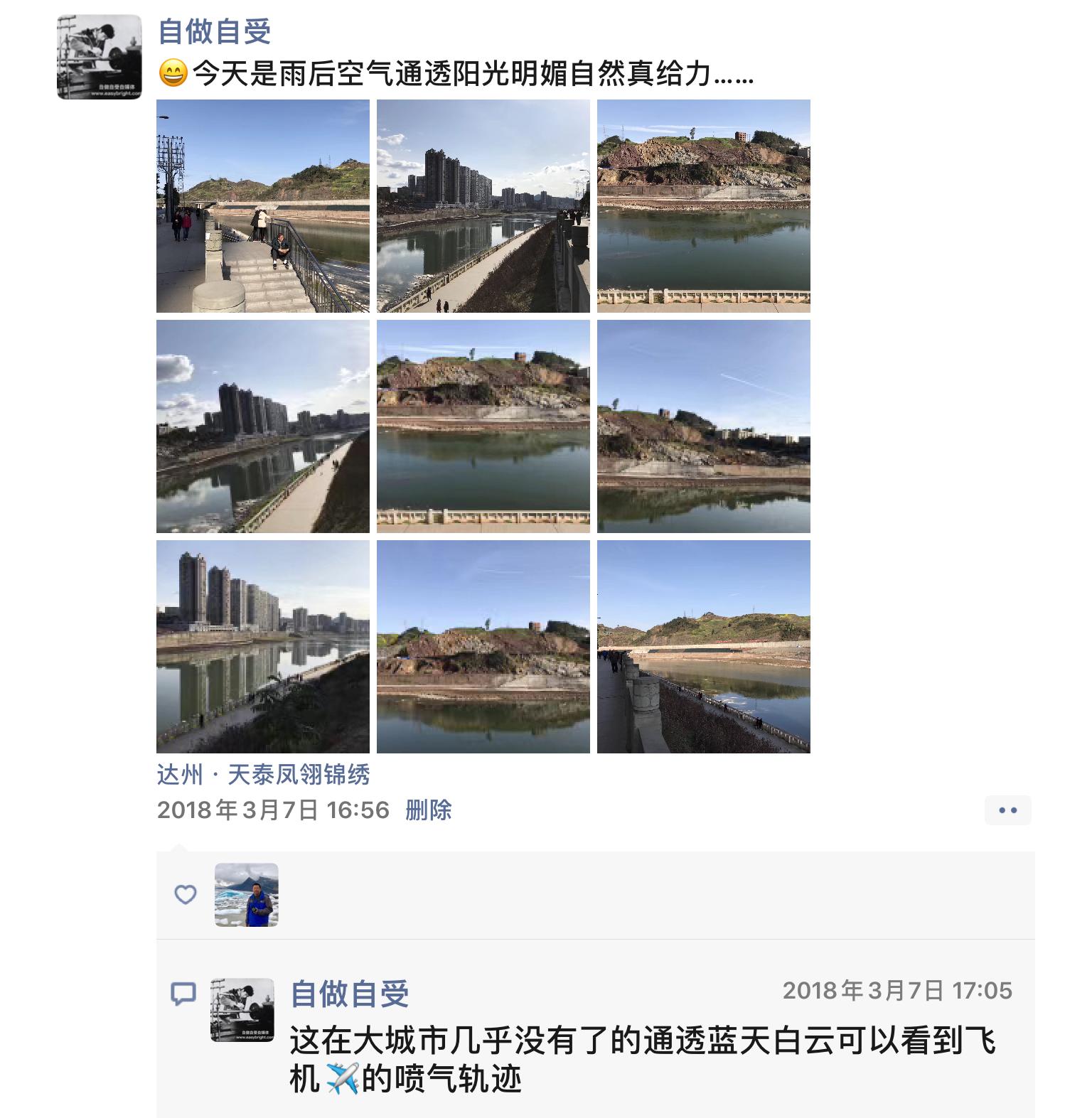The height and width of the screenshot is (1118, 1092).
Task: Delete this post via 删除
Action: (x=429, y=810)
